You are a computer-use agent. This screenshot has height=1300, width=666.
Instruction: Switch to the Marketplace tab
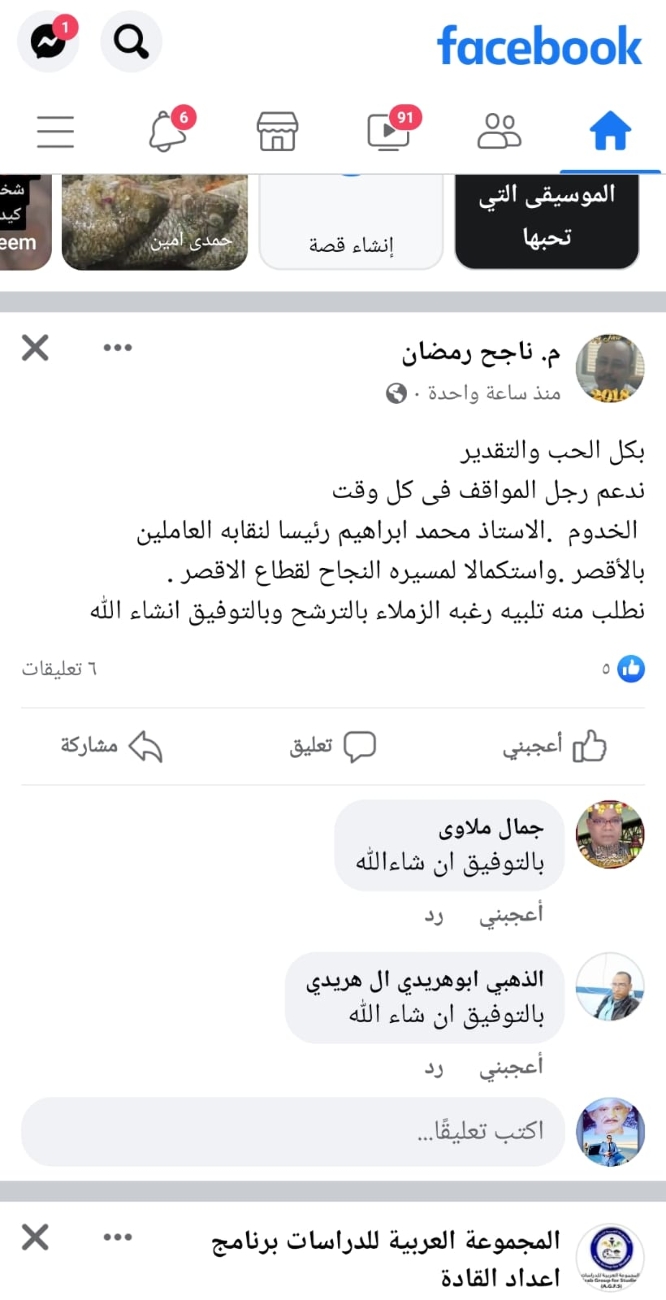277,131
